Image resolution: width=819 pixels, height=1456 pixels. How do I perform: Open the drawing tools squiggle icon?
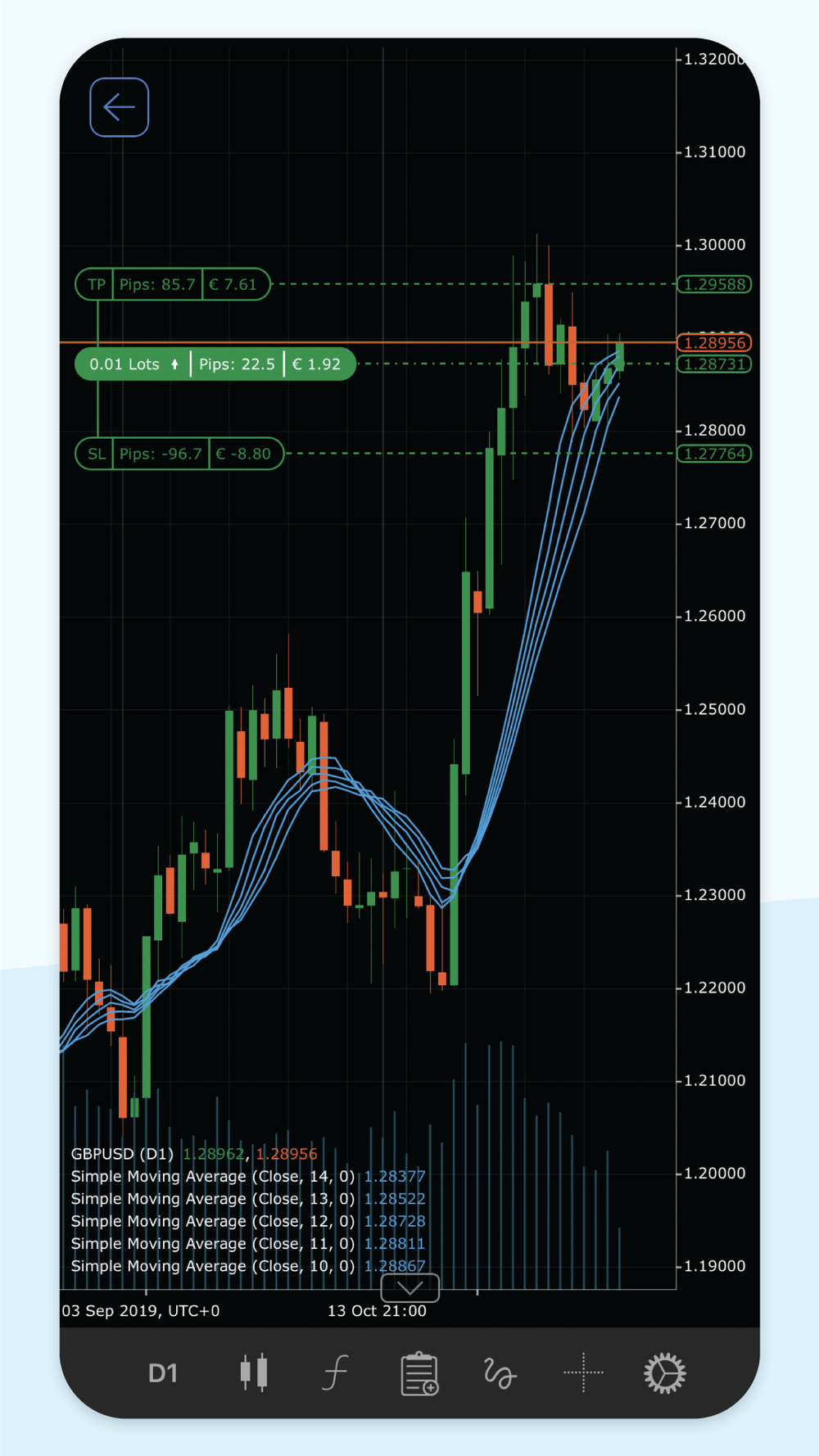click(500, 1373)
